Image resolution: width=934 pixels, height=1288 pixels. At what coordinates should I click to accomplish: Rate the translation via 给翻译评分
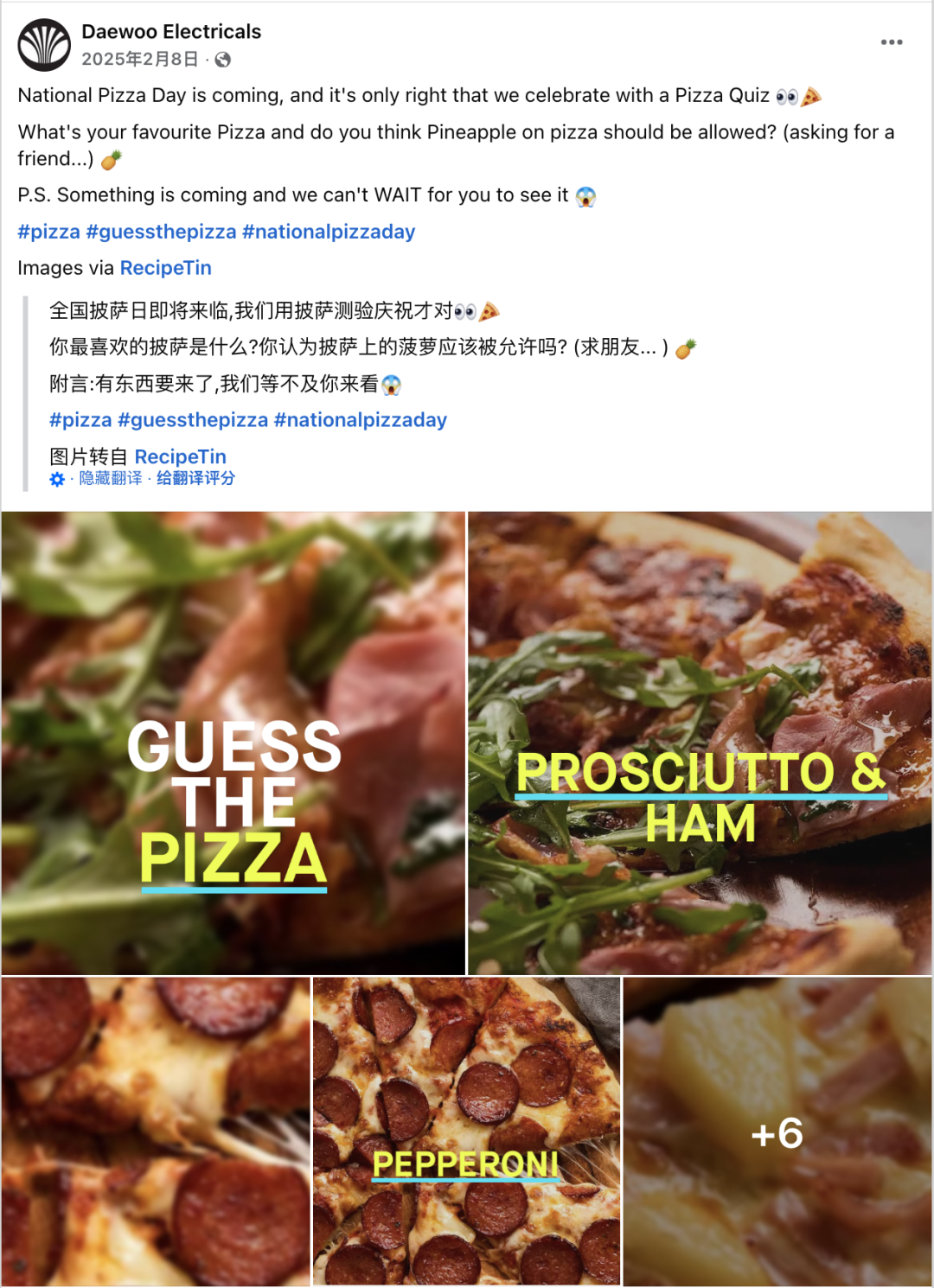(195, 479)
